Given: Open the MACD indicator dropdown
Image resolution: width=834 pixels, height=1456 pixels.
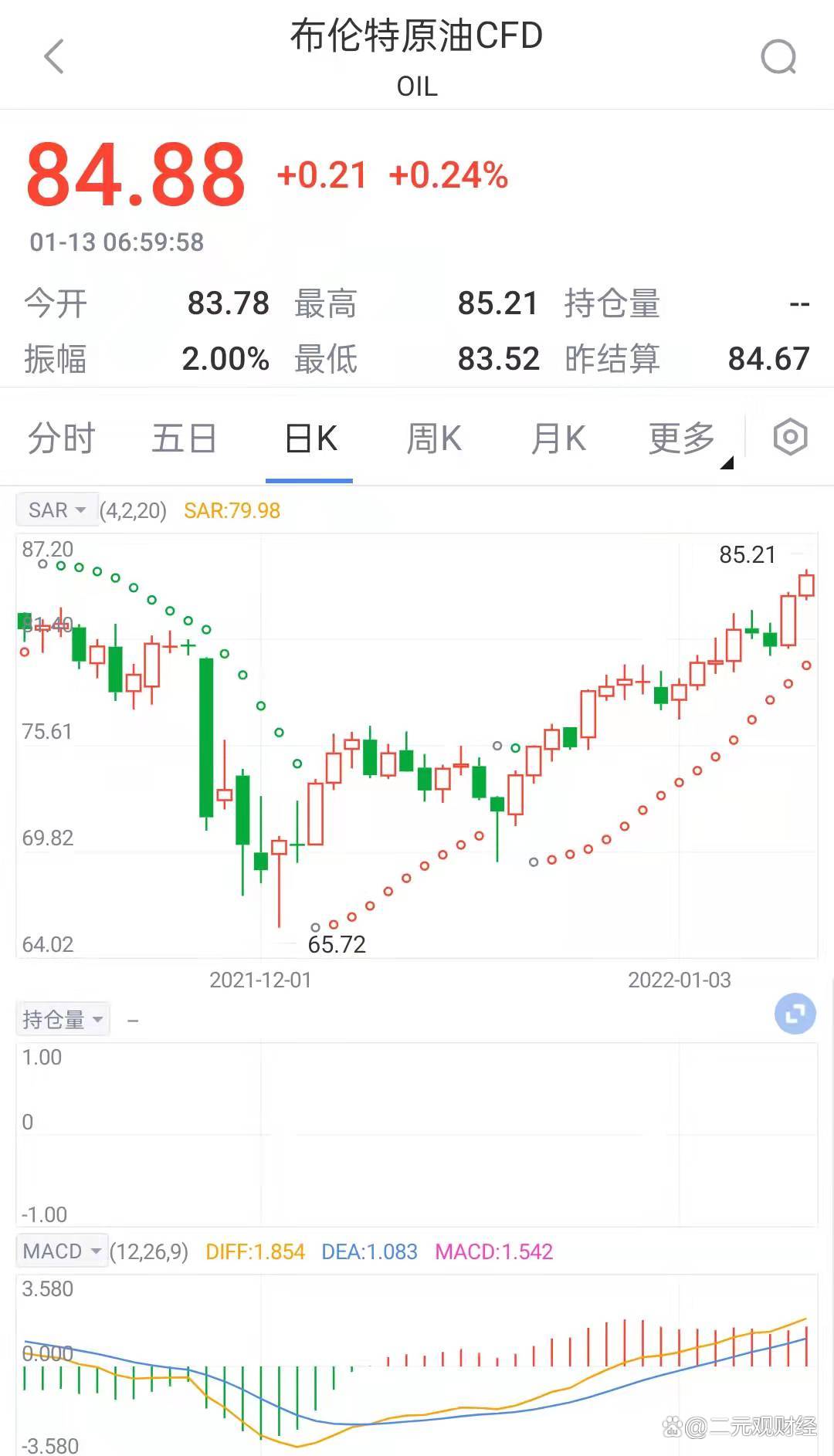Looking at the screenshot, I should point(62,1251).
